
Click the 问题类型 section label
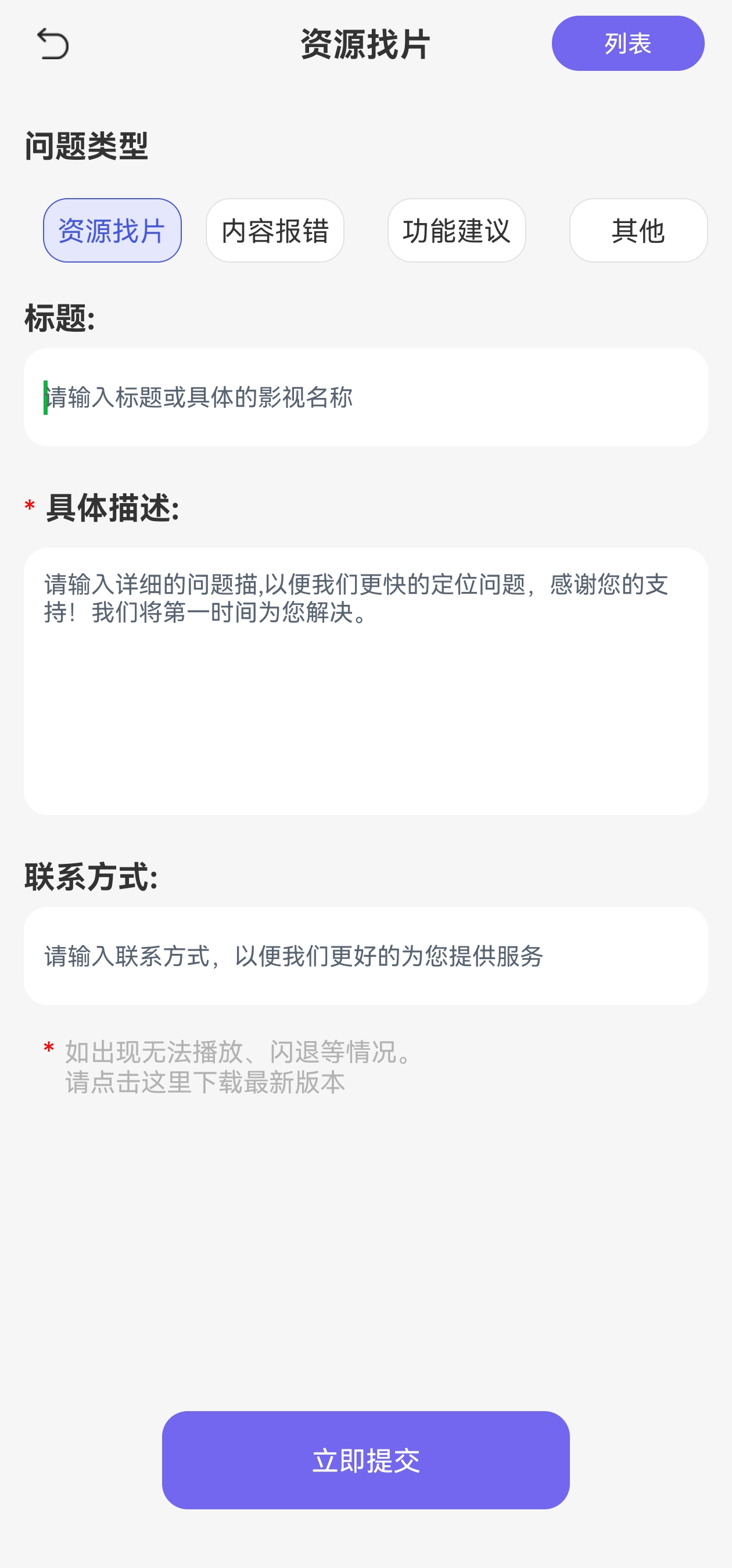87,144
